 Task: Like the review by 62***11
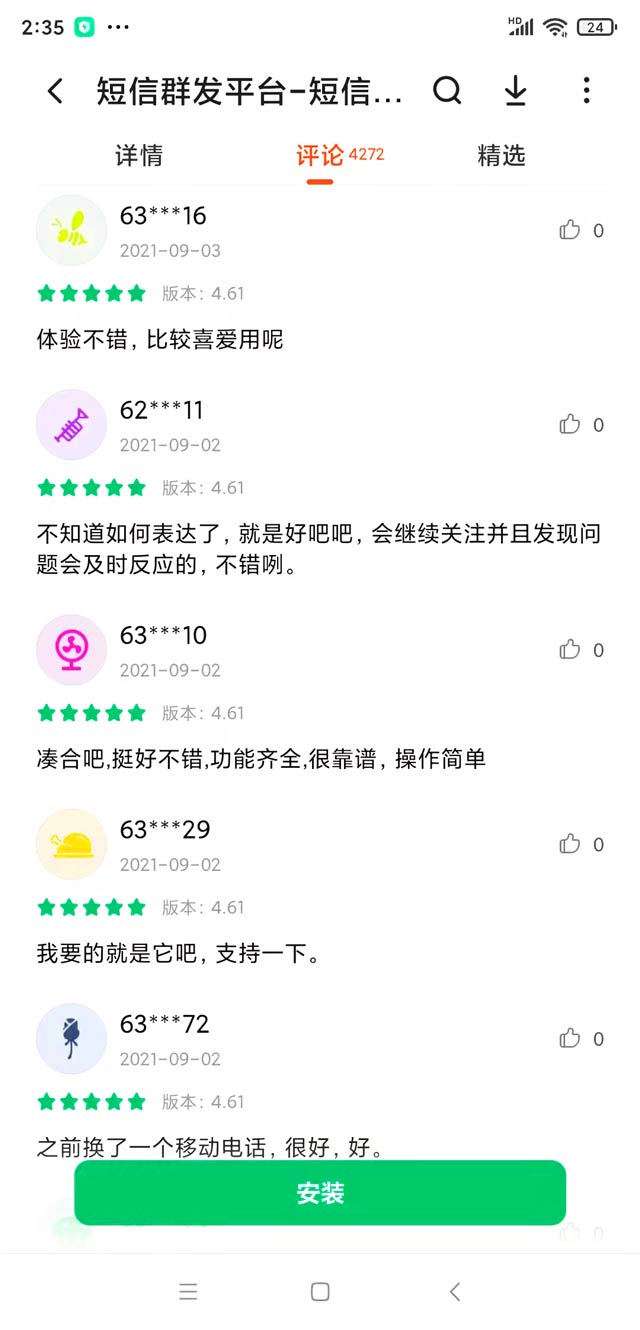[570, 425]
